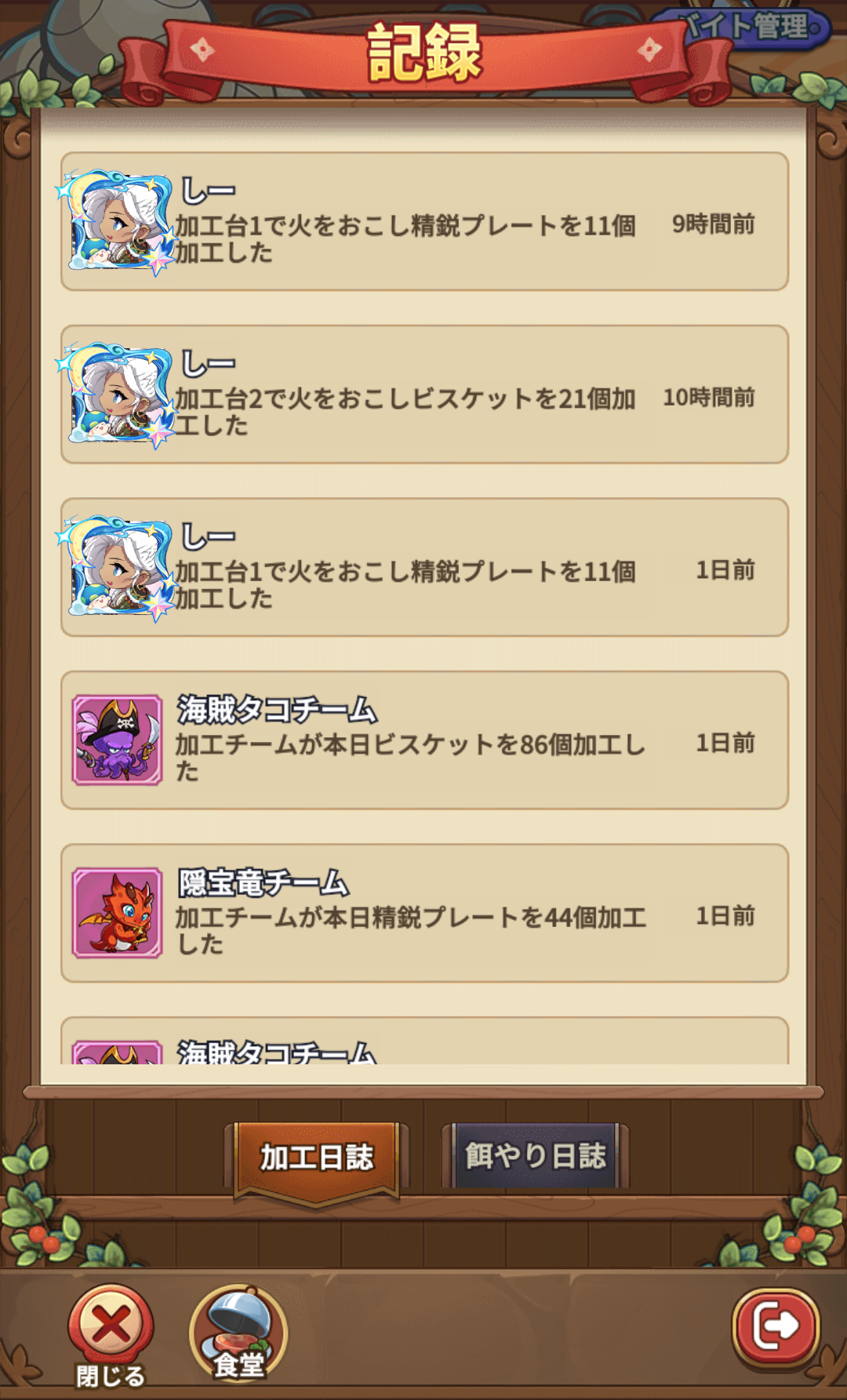Select the 加工日誌 tab
This screenshot has height=1400, width=847.
(x=317, y=1160)
